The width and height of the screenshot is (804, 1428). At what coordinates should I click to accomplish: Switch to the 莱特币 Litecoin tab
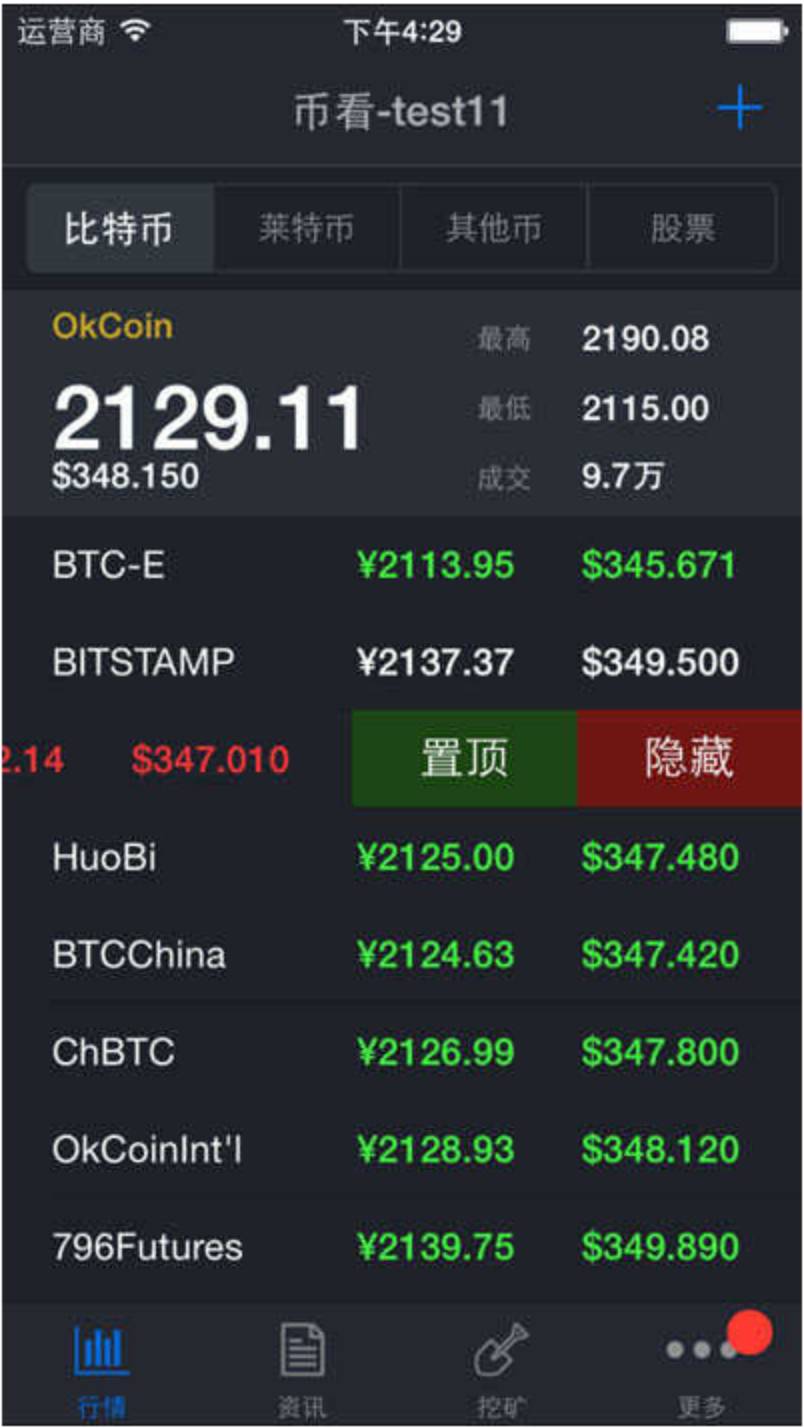tap(309, 227)
